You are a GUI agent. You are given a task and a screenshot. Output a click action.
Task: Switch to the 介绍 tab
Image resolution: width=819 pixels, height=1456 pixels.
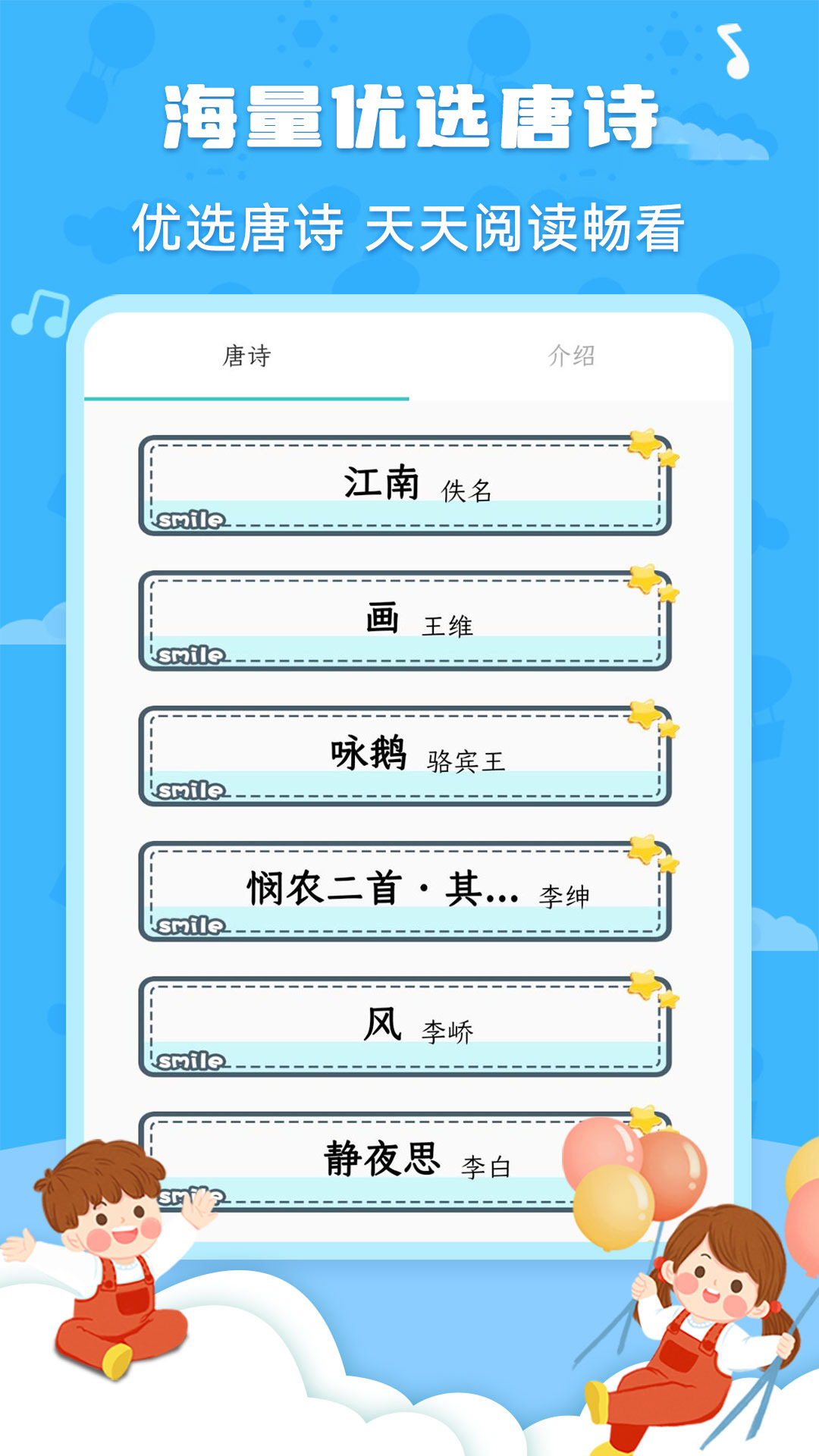tap(574, 356)
